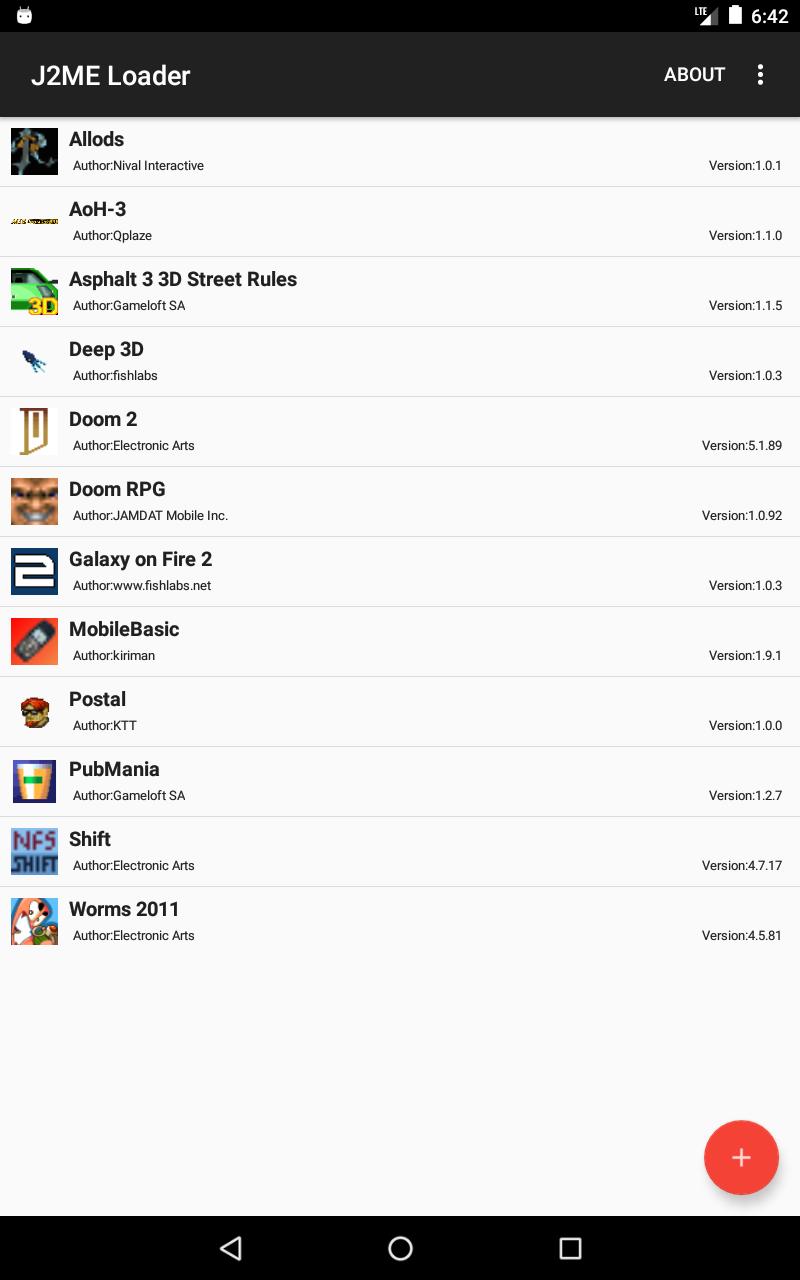Screen dimensions: 800x1280
Task: Add a new app with the plus button
Action: point(741,1157)
